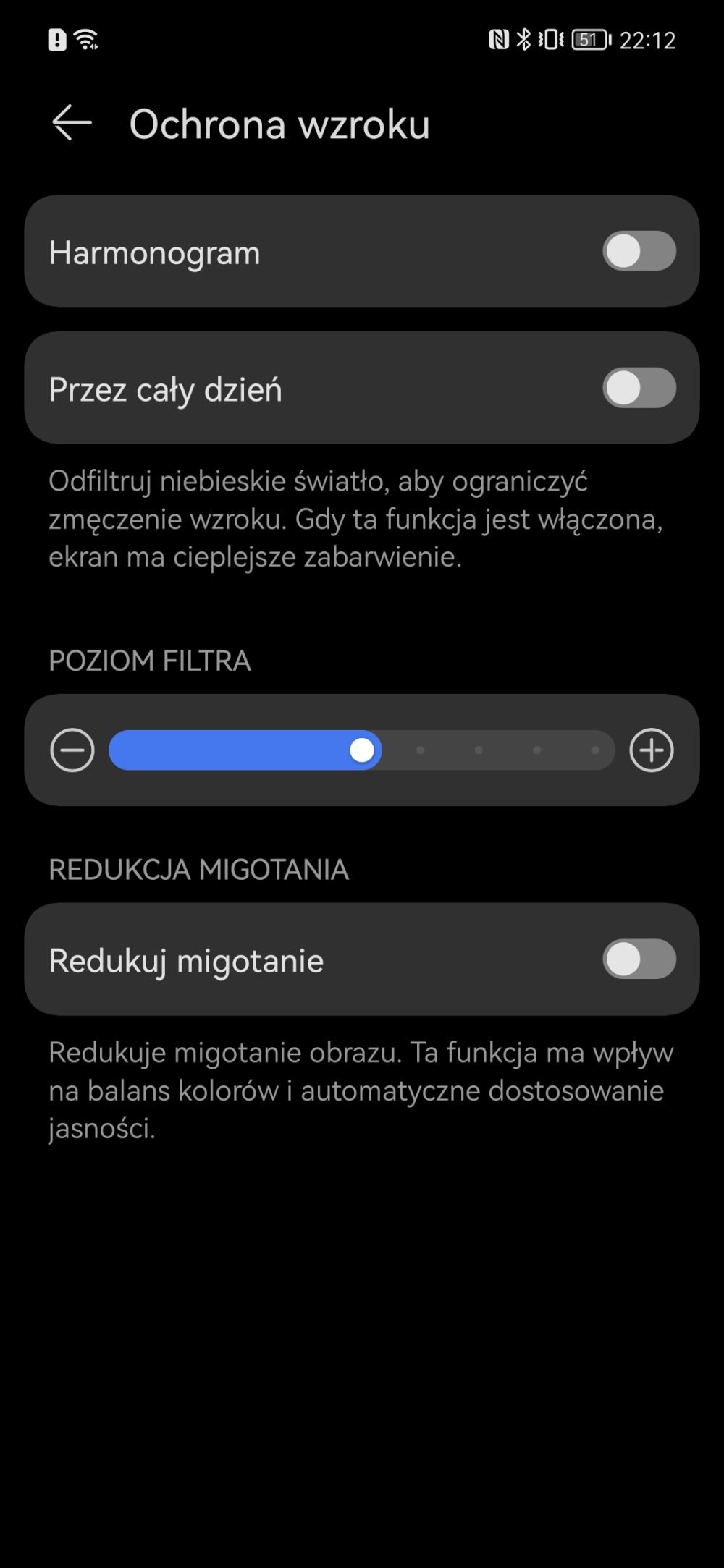Increase filter level with plus button
This screenshot has width=724, height=1568.
[x=652, y=750]
